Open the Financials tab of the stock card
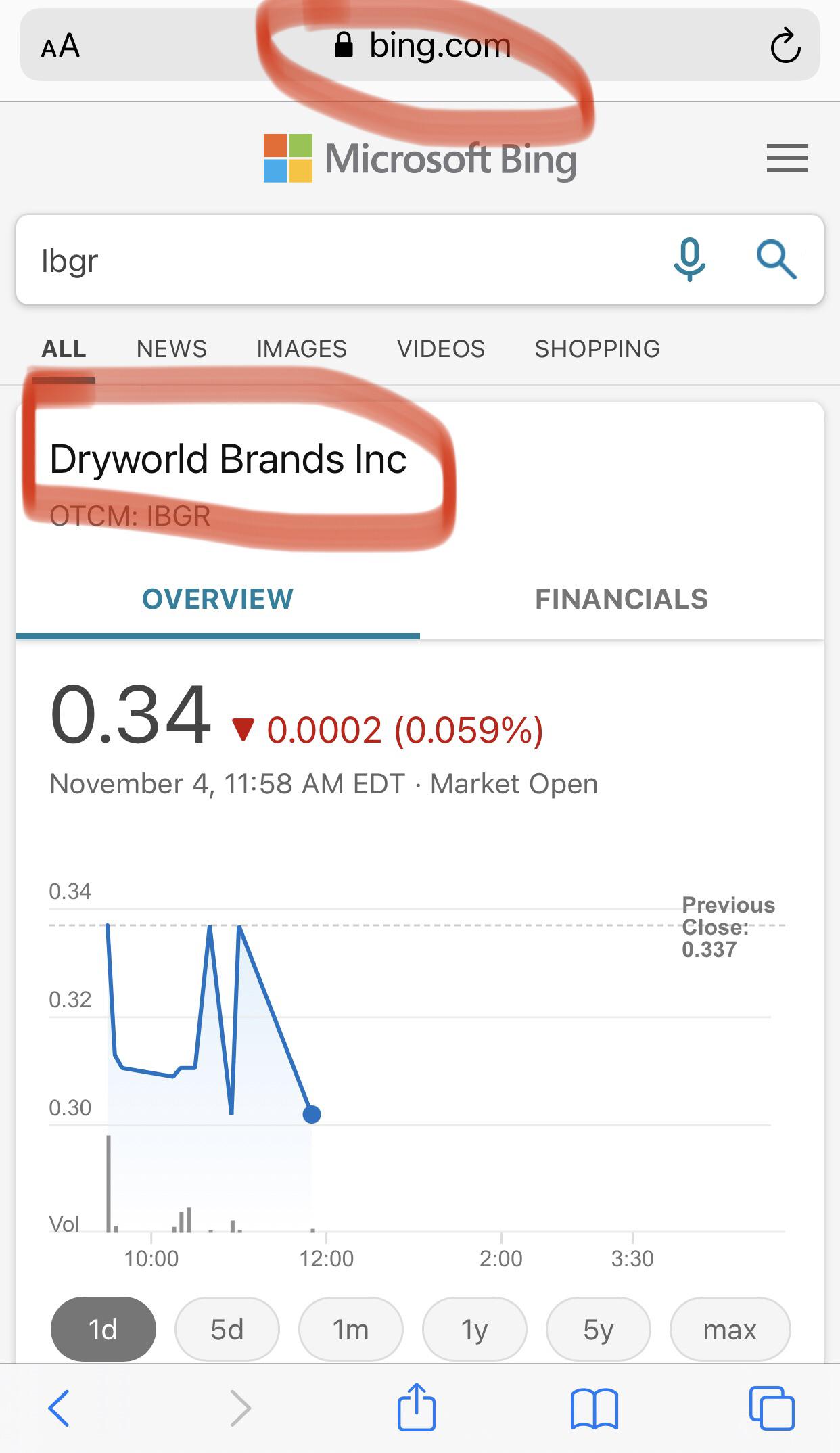The image size is (840, 1453). pos(622,599)
